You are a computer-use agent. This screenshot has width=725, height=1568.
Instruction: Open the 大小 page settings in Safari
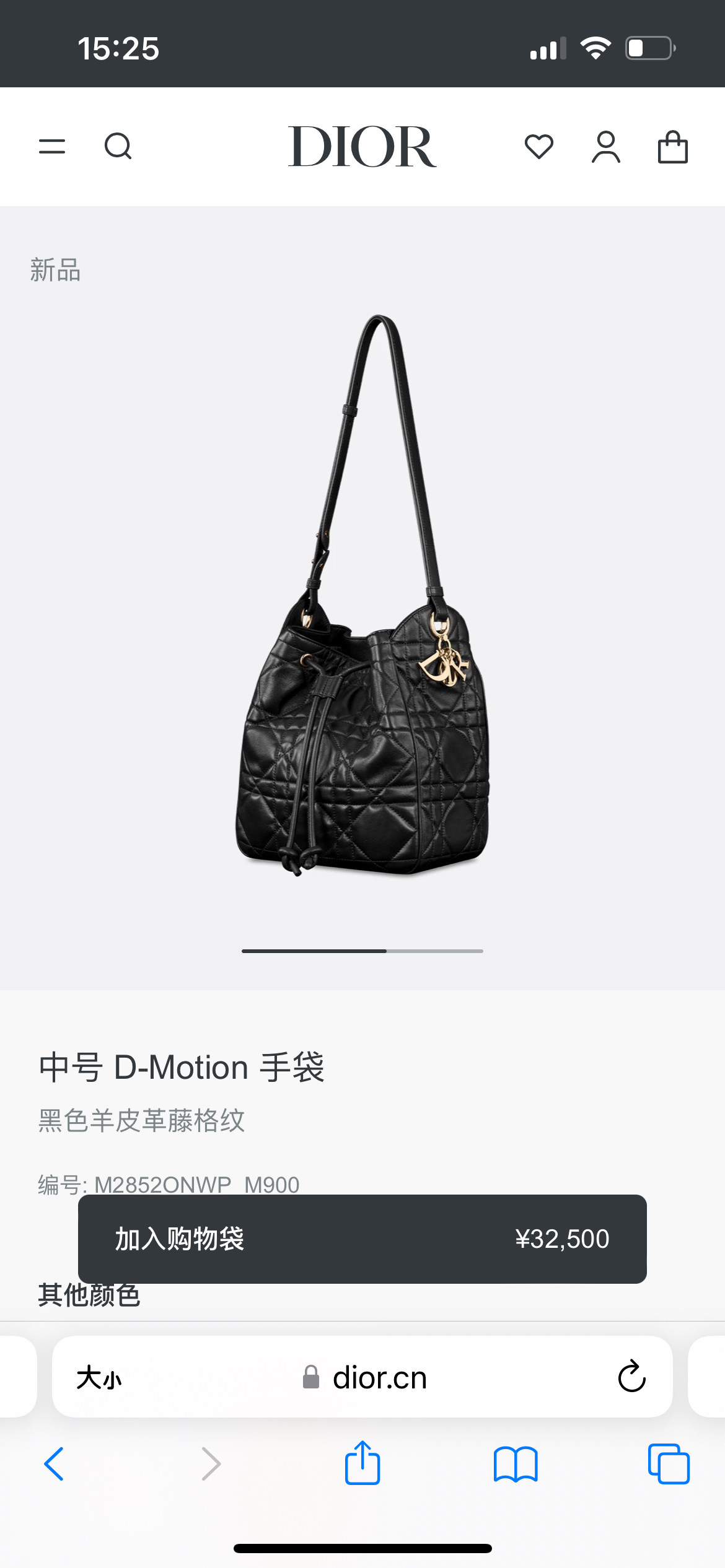click(99, 1378)
